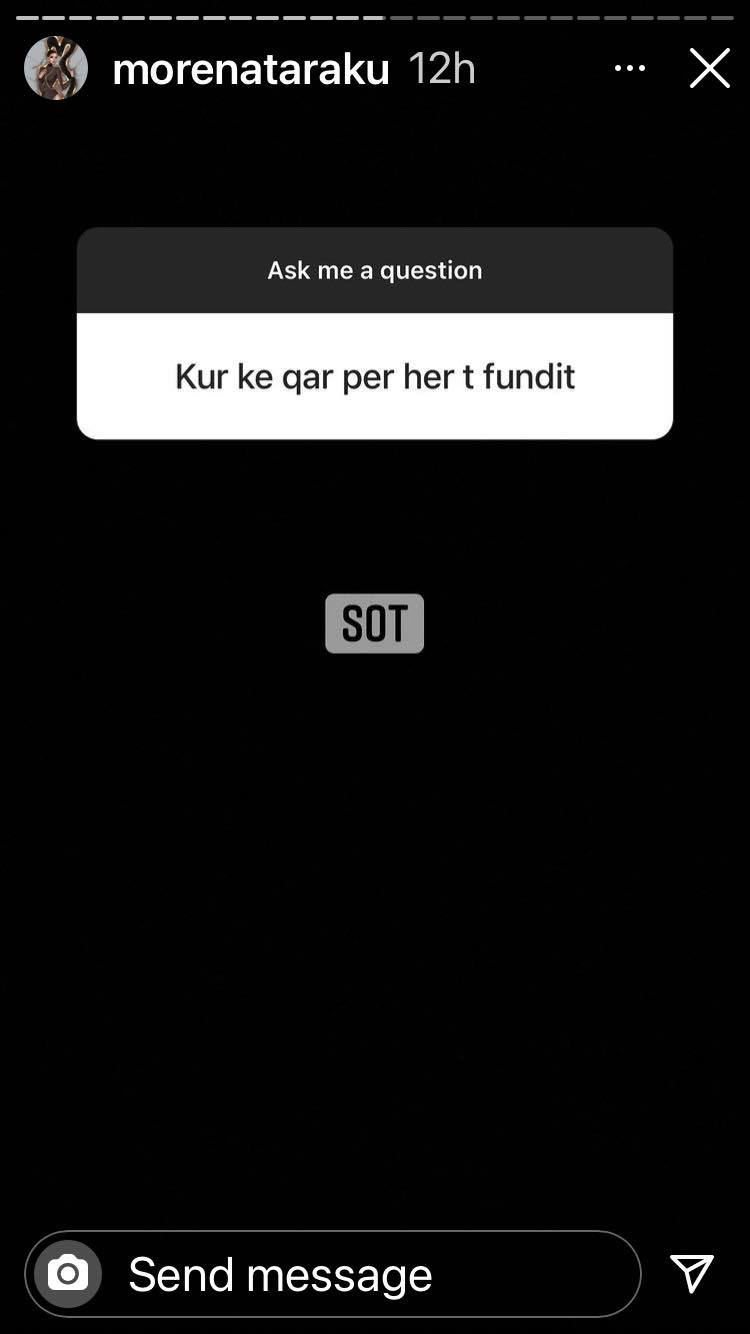
Task: Share this story via paper plane
Action: 692,1273
